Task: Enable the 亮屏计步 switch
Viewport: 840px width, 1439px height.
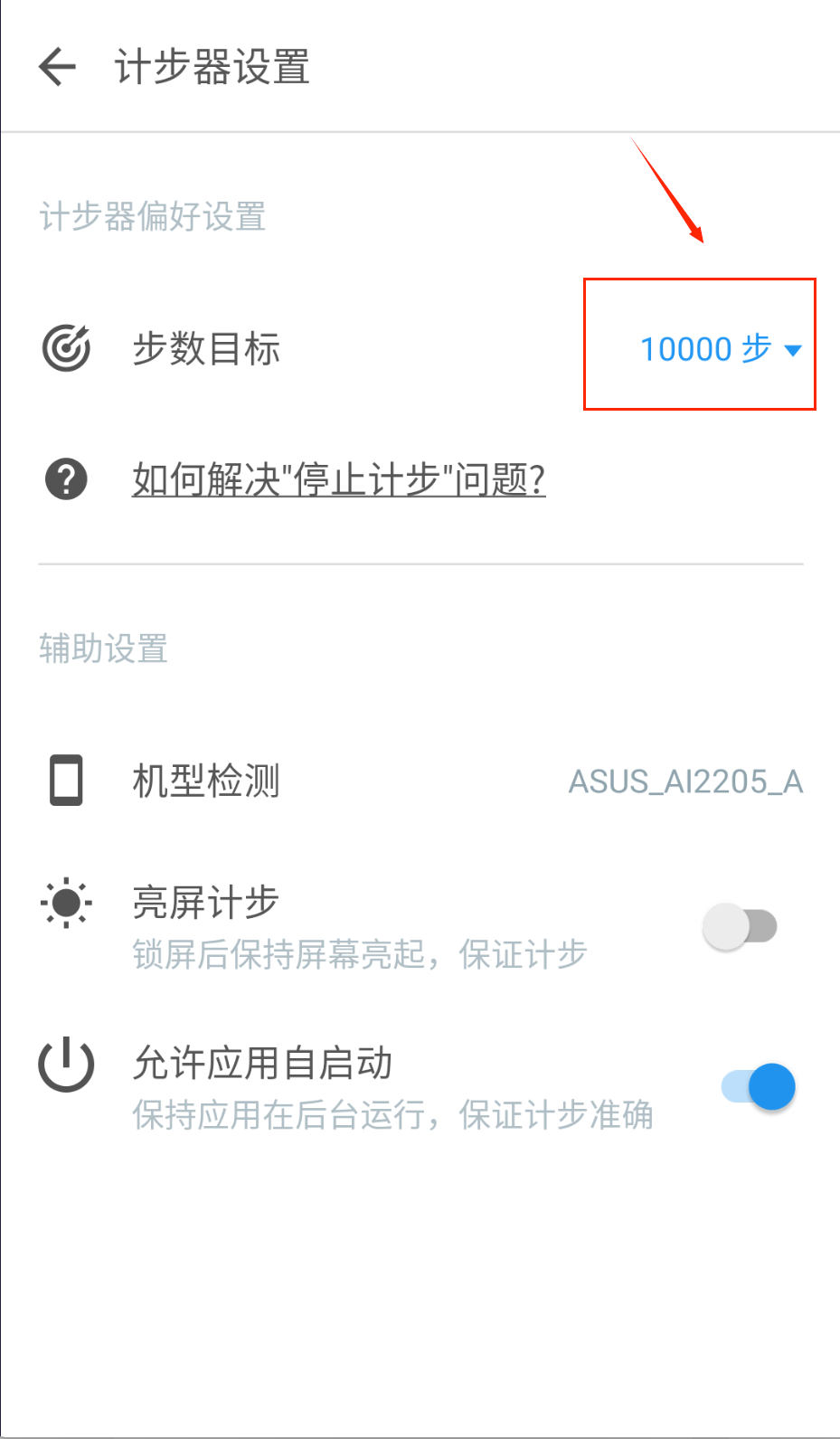Action: click(x=740, y=926)
